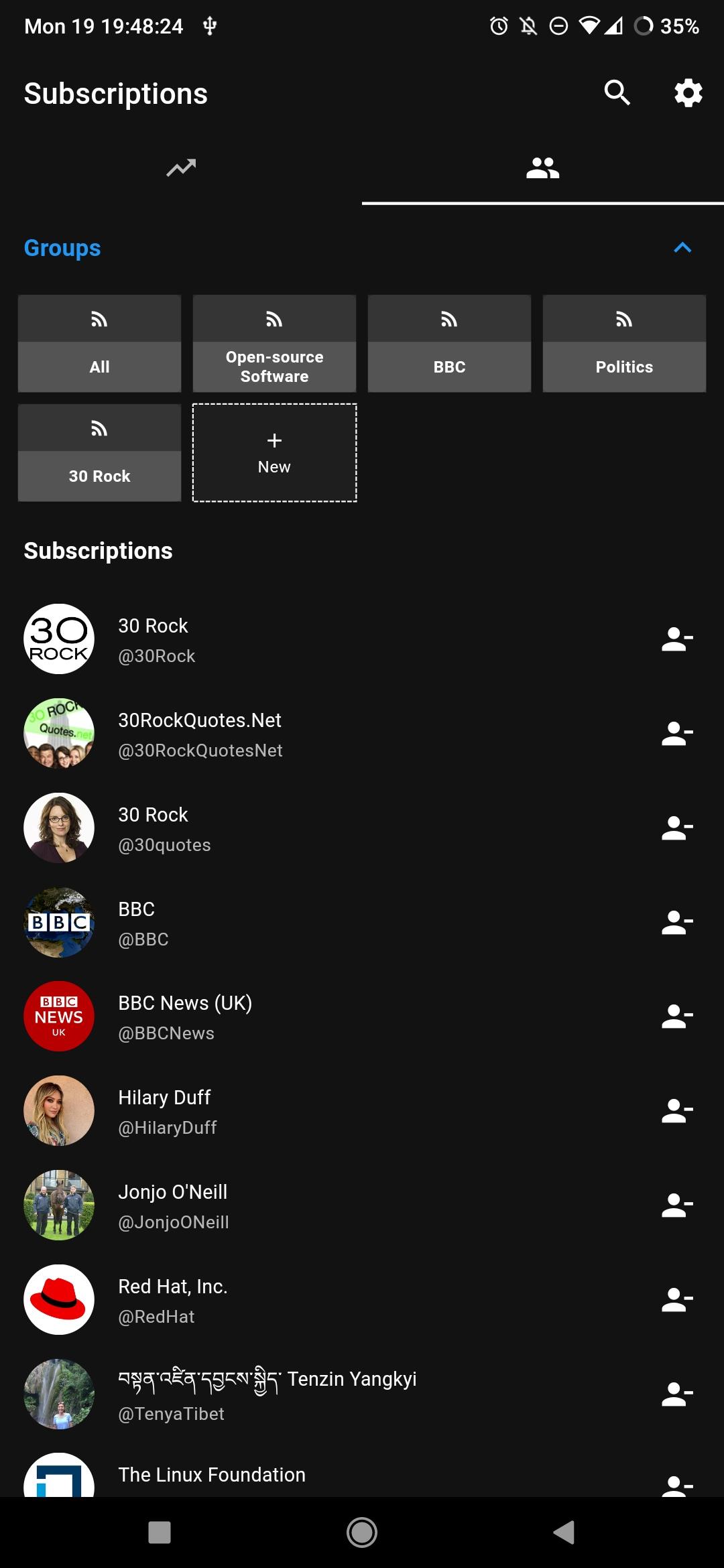724x1568 pixels.
Task: Collapse the Groups section
Action: [682, 248]
